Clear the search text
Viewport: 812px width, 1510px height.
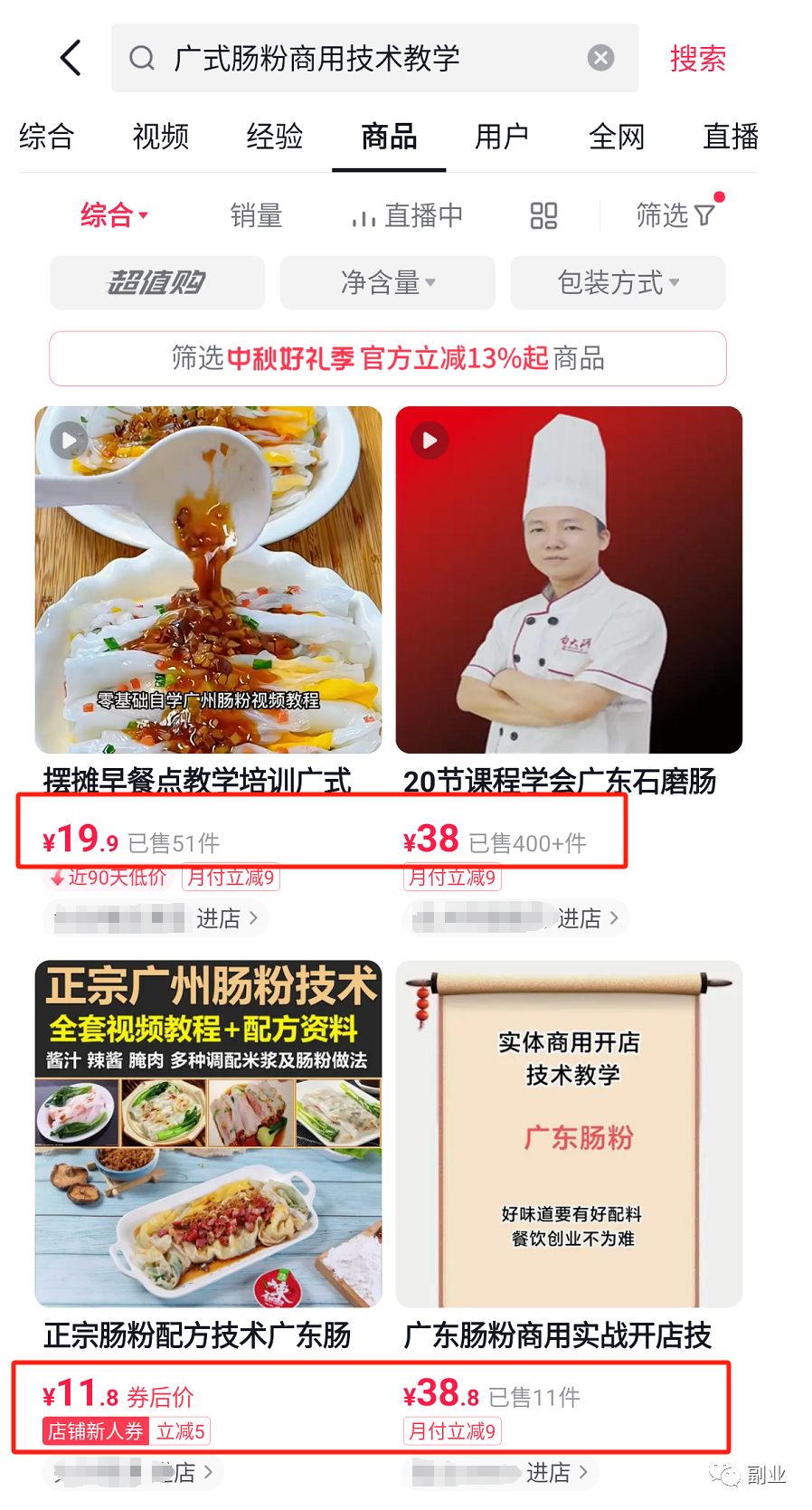(600, 58)
